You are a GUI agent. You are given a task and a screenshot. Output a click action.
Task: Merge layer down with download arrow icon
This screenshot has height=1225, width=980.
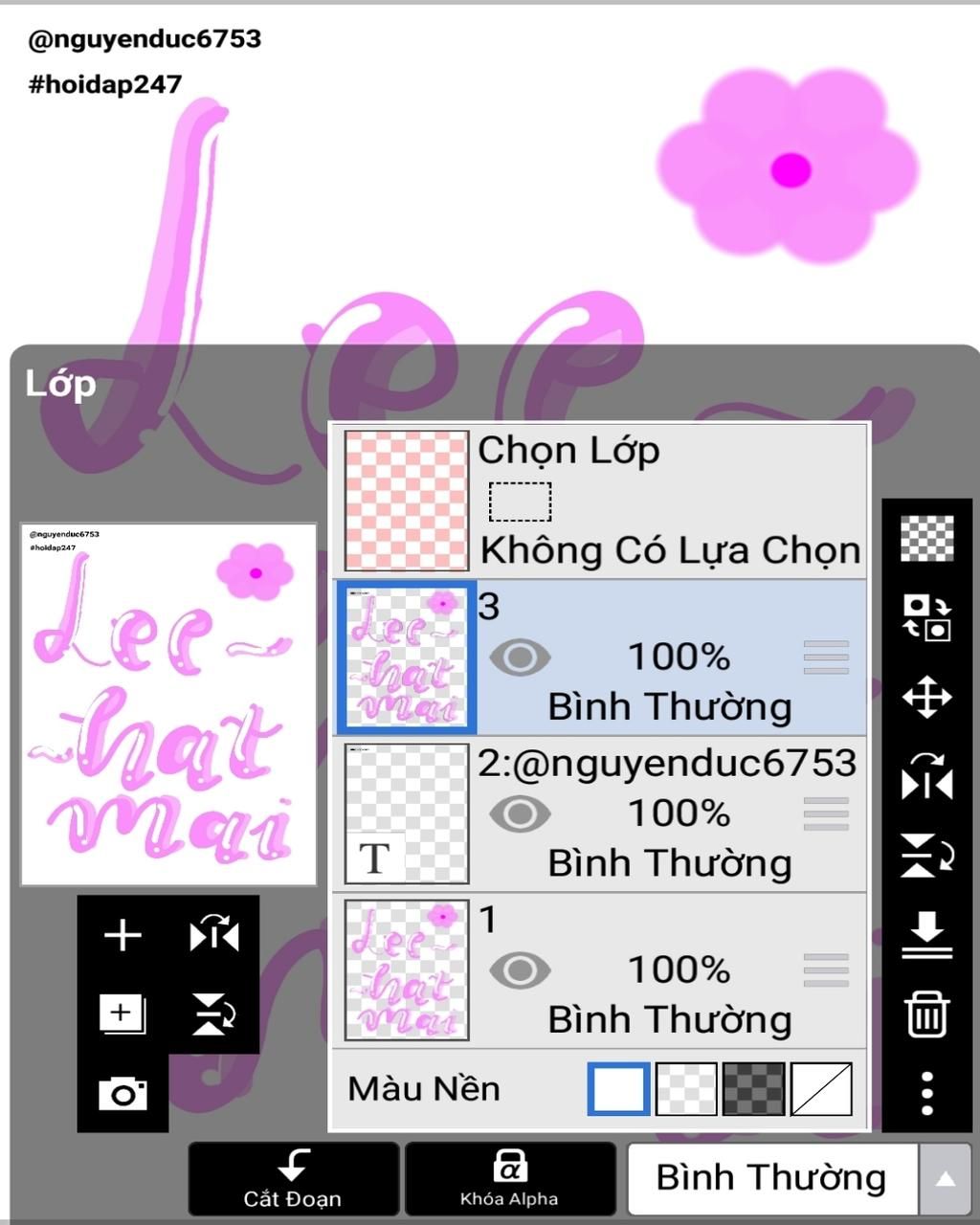[926, 934]
